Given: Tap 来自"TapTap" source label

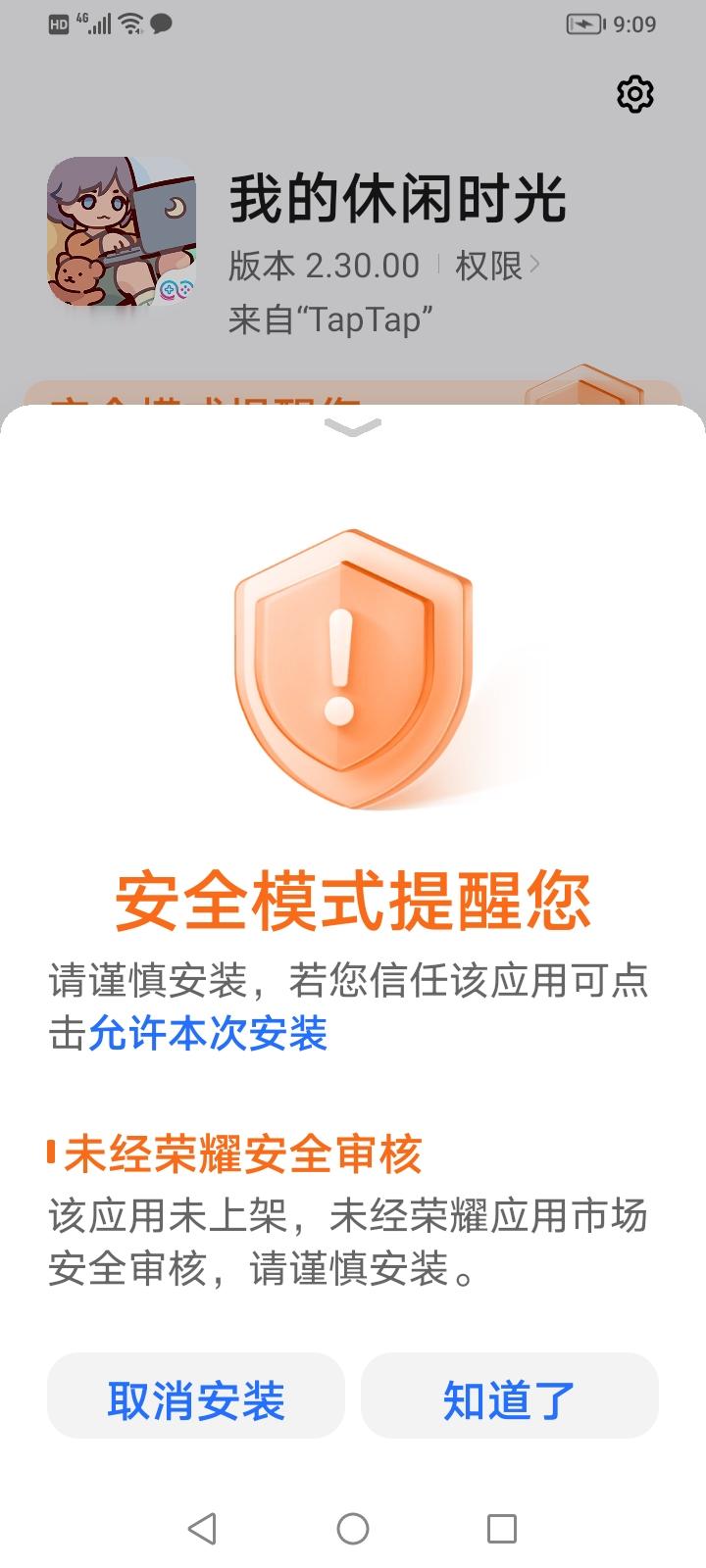Looking at the screenshot, I should 330,317.
